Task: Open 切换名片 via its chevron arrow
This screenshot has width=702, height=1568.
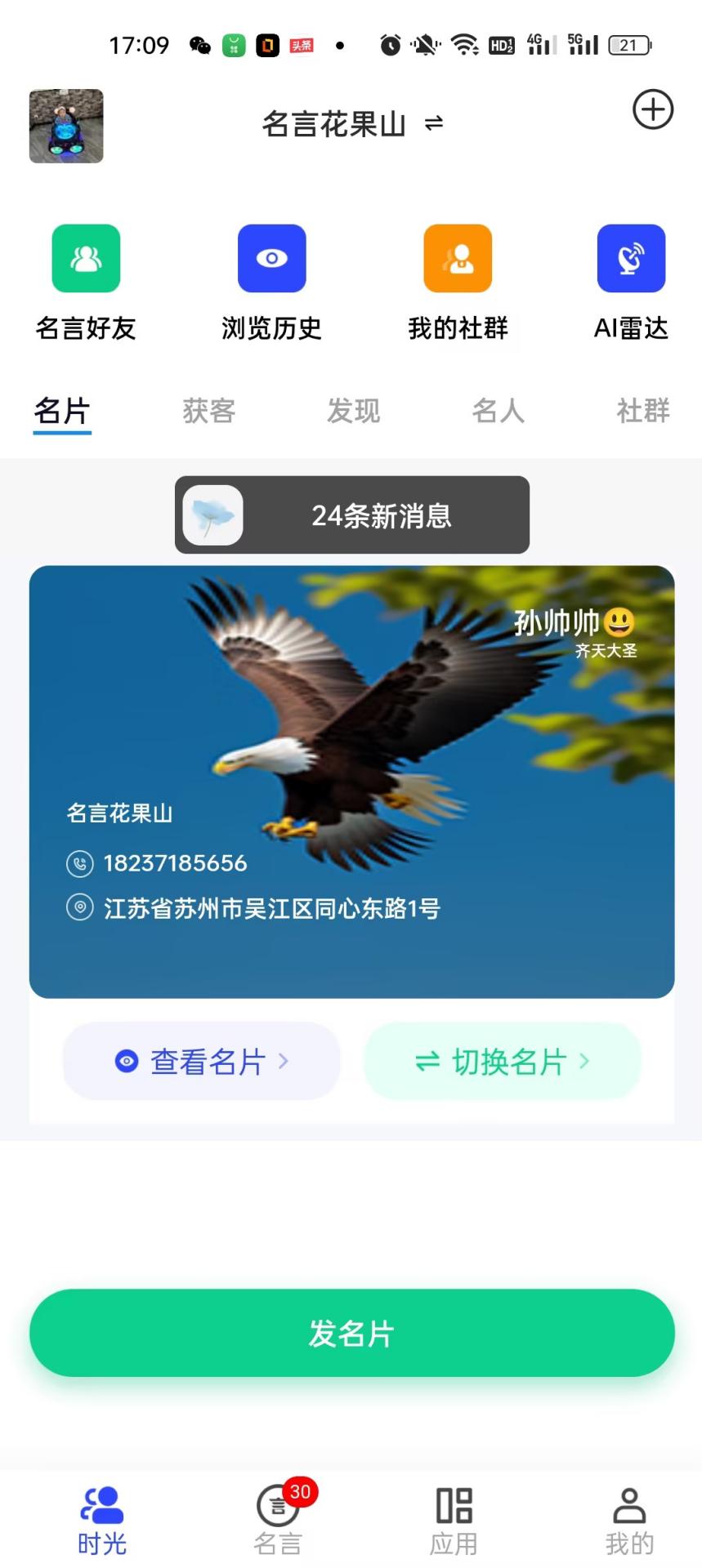Action: tap(584, 1060)
